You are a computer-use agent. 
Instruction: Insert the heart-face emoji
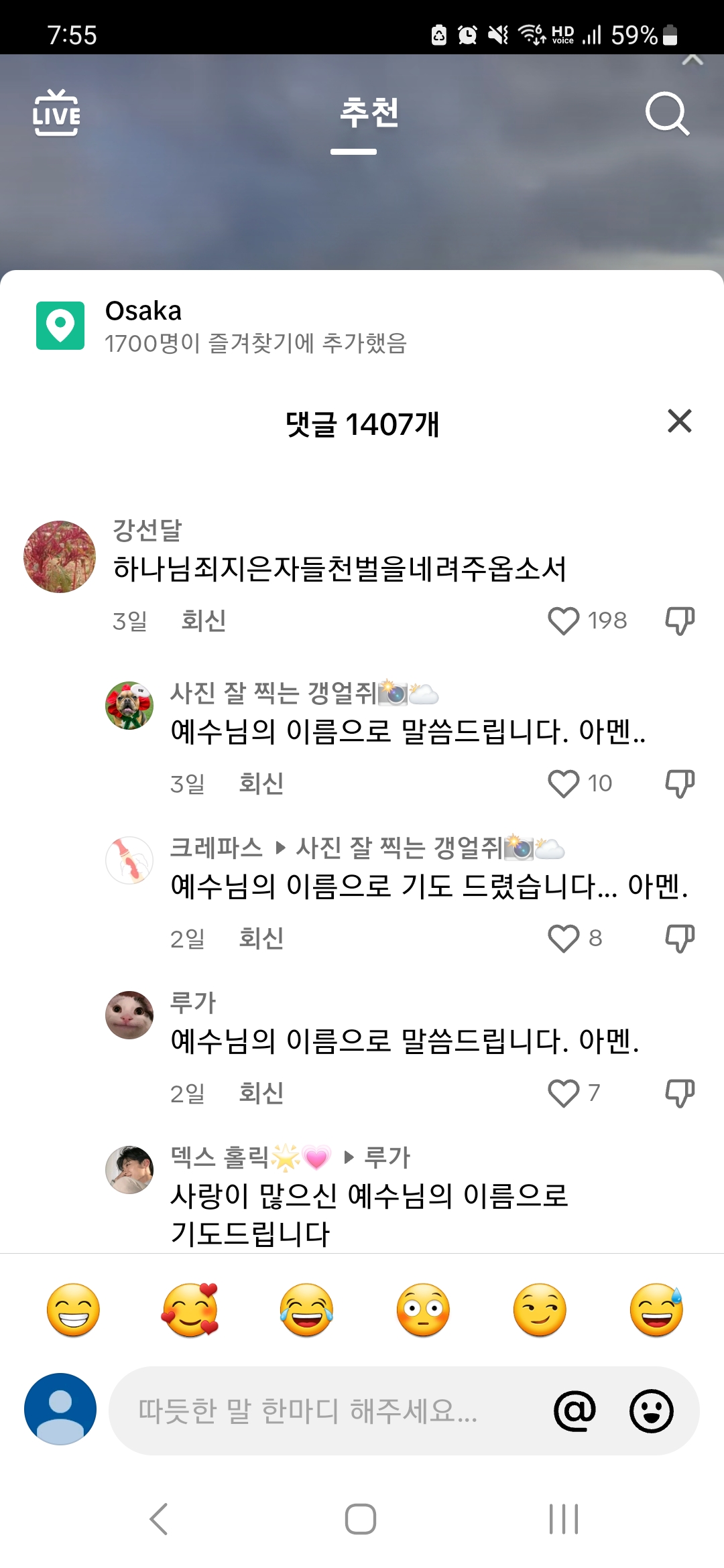190,1310
